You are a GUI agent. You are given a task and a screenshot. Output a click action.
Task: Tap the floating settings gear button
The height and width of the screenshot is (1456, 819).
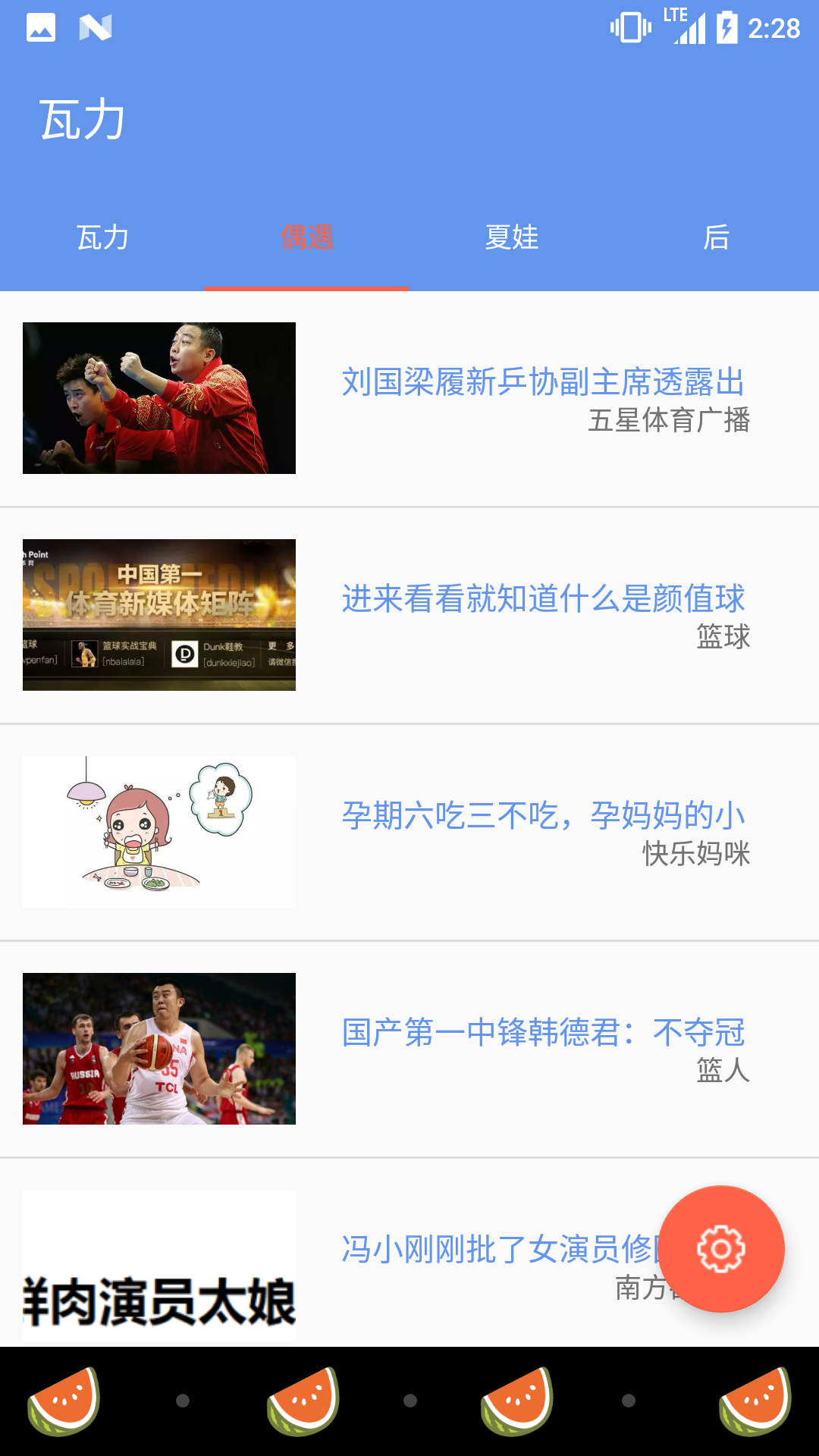click(x=721, y=1249)
